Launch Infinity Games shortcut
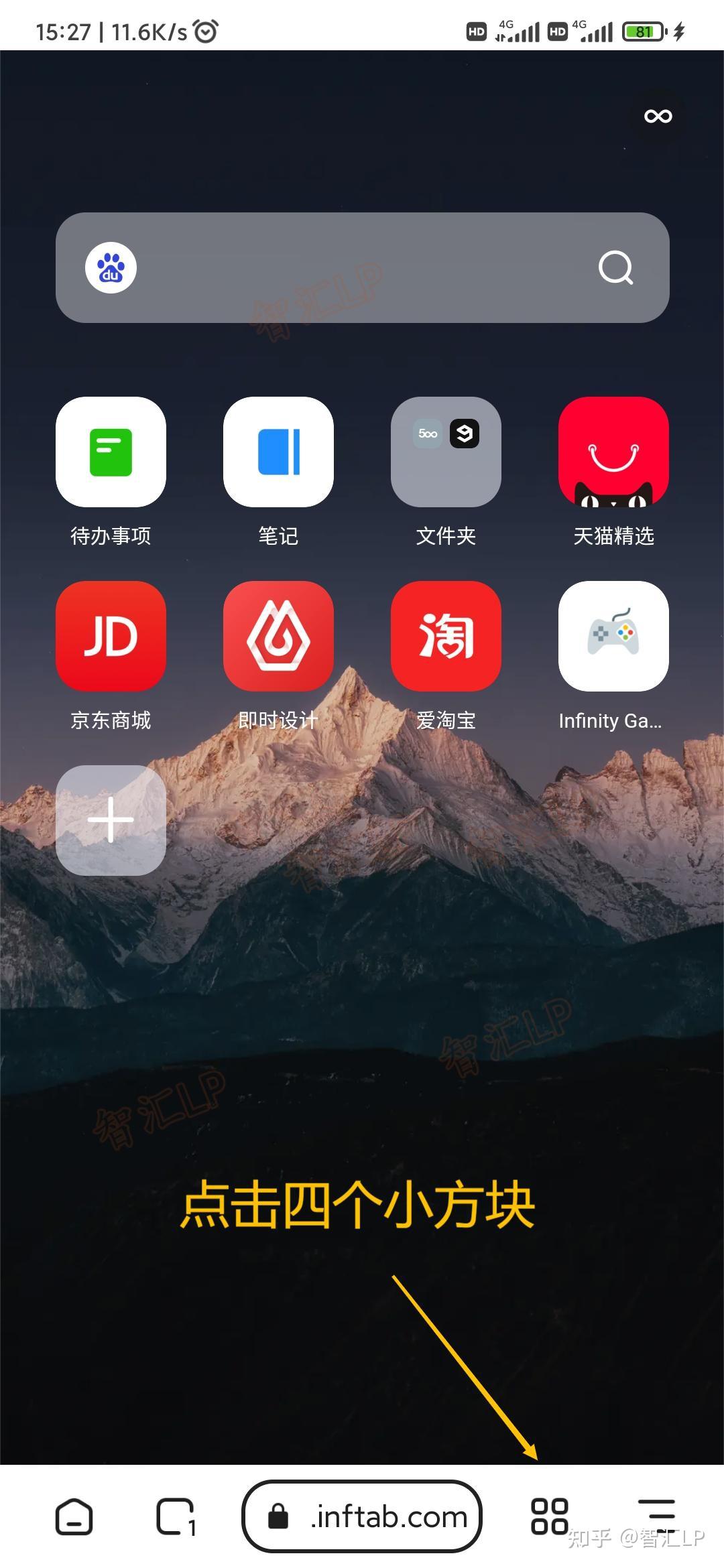724x1568 pixels. click(x=613, y=636)
